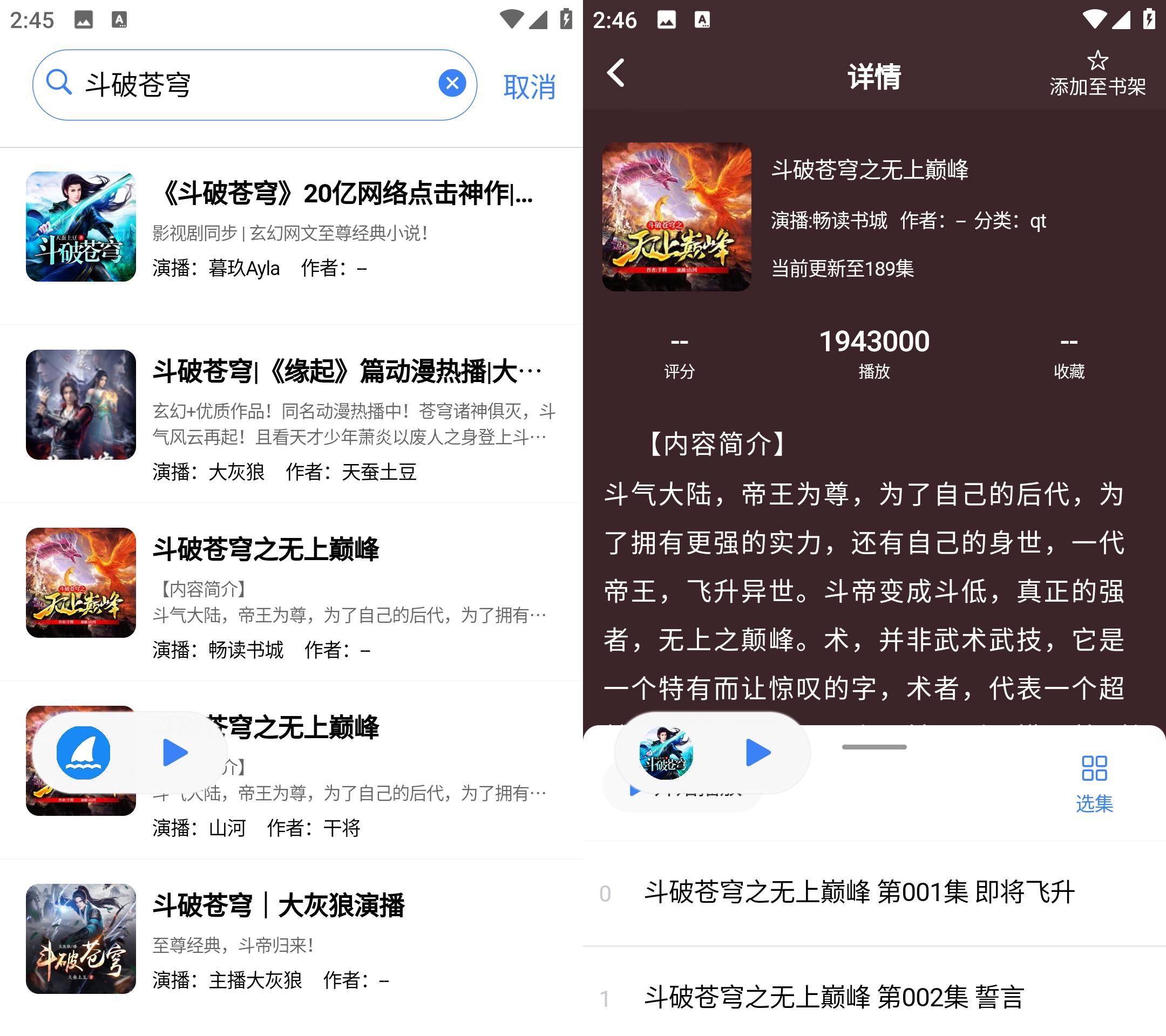Play from the 斗破苍穹 cover mini player
Screen dimensions: 1166x1036
(x=757, y=753)
